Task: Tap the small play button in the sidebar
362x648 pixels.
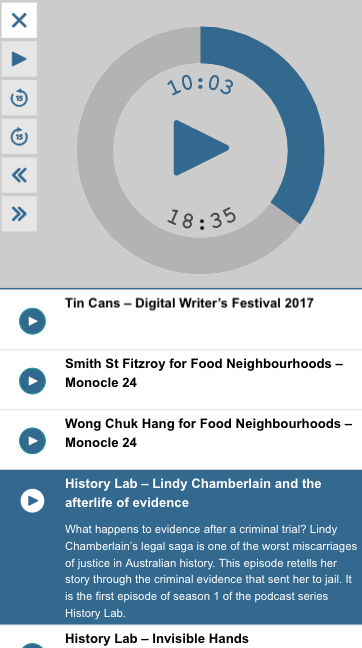Action: (x=19, y=59)
